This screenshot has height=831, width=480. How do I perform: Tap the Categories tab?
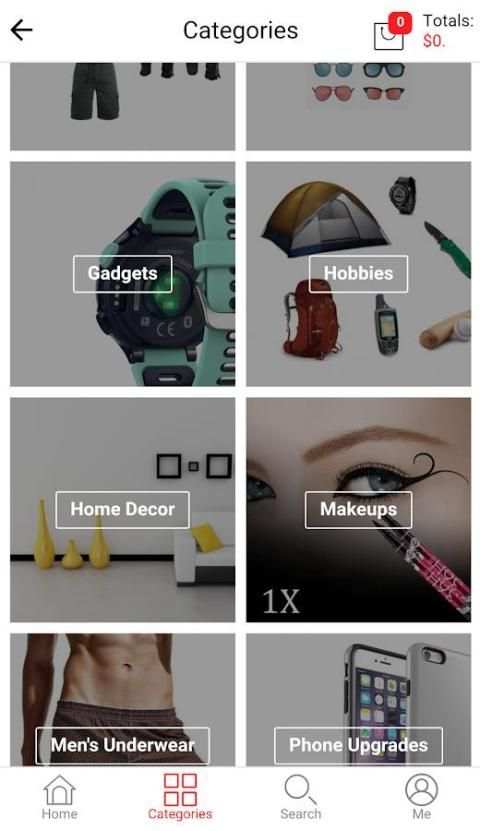(180, 797)
